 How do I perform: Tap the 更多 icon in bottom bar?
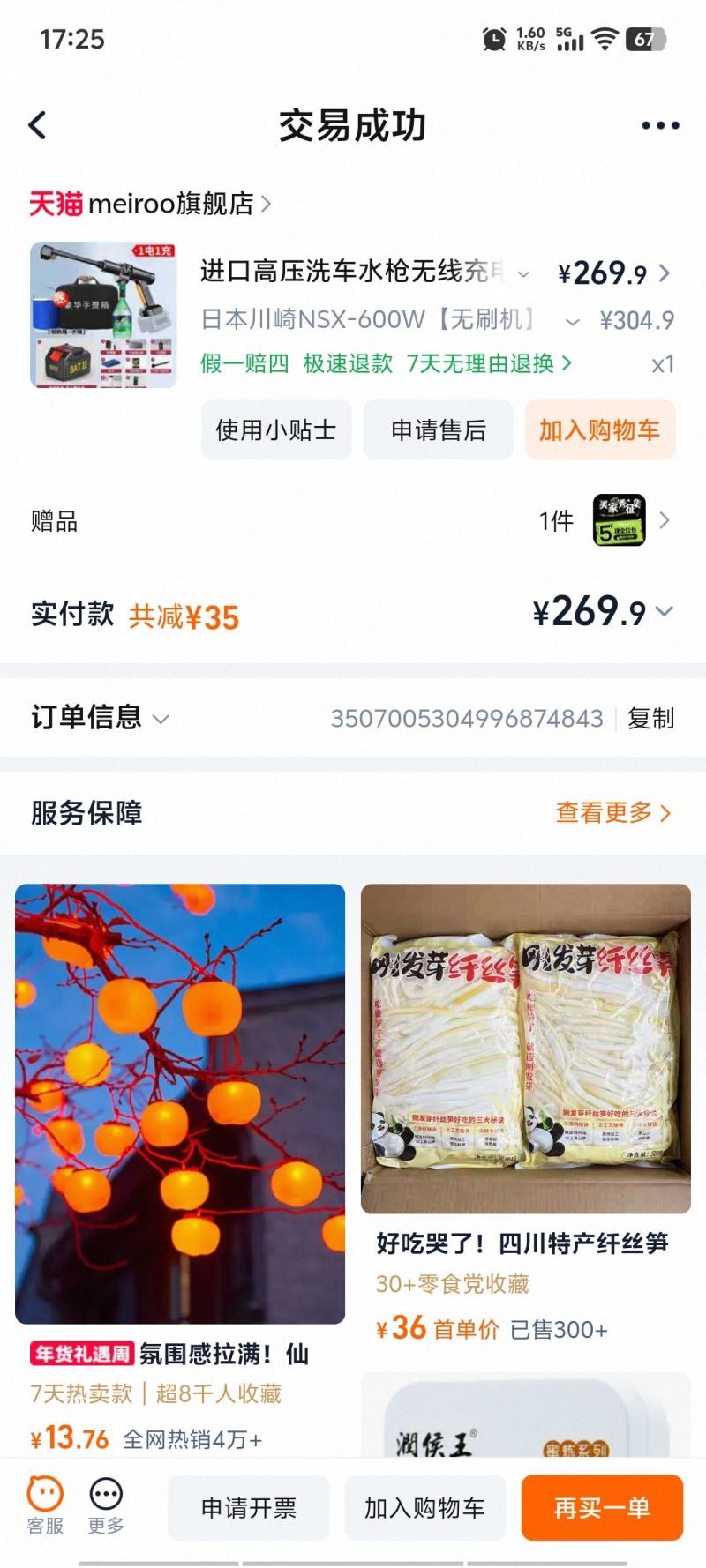tap(106, 1506)
